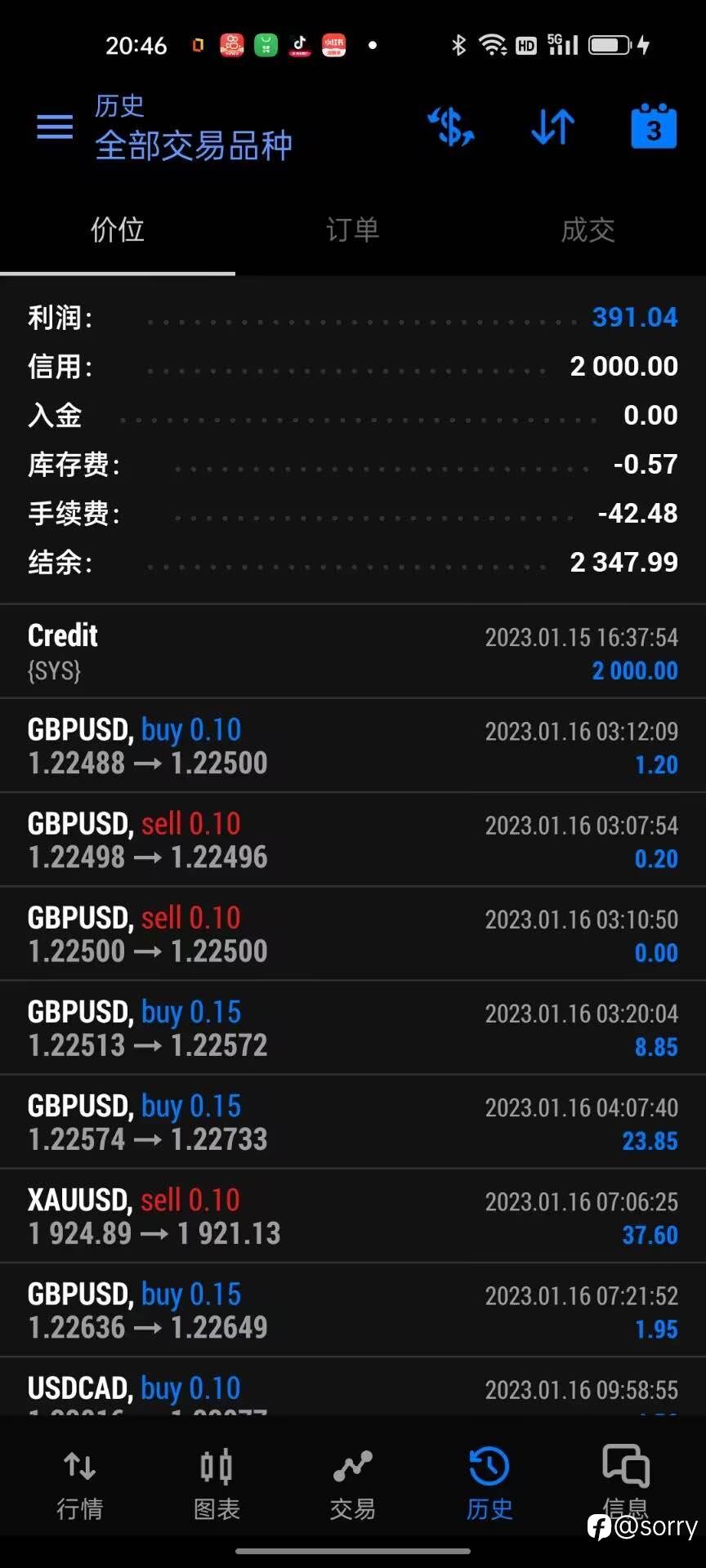Switch to the 成交 tab
Viewport: 706px width, 1568px height.
point(588,230)
